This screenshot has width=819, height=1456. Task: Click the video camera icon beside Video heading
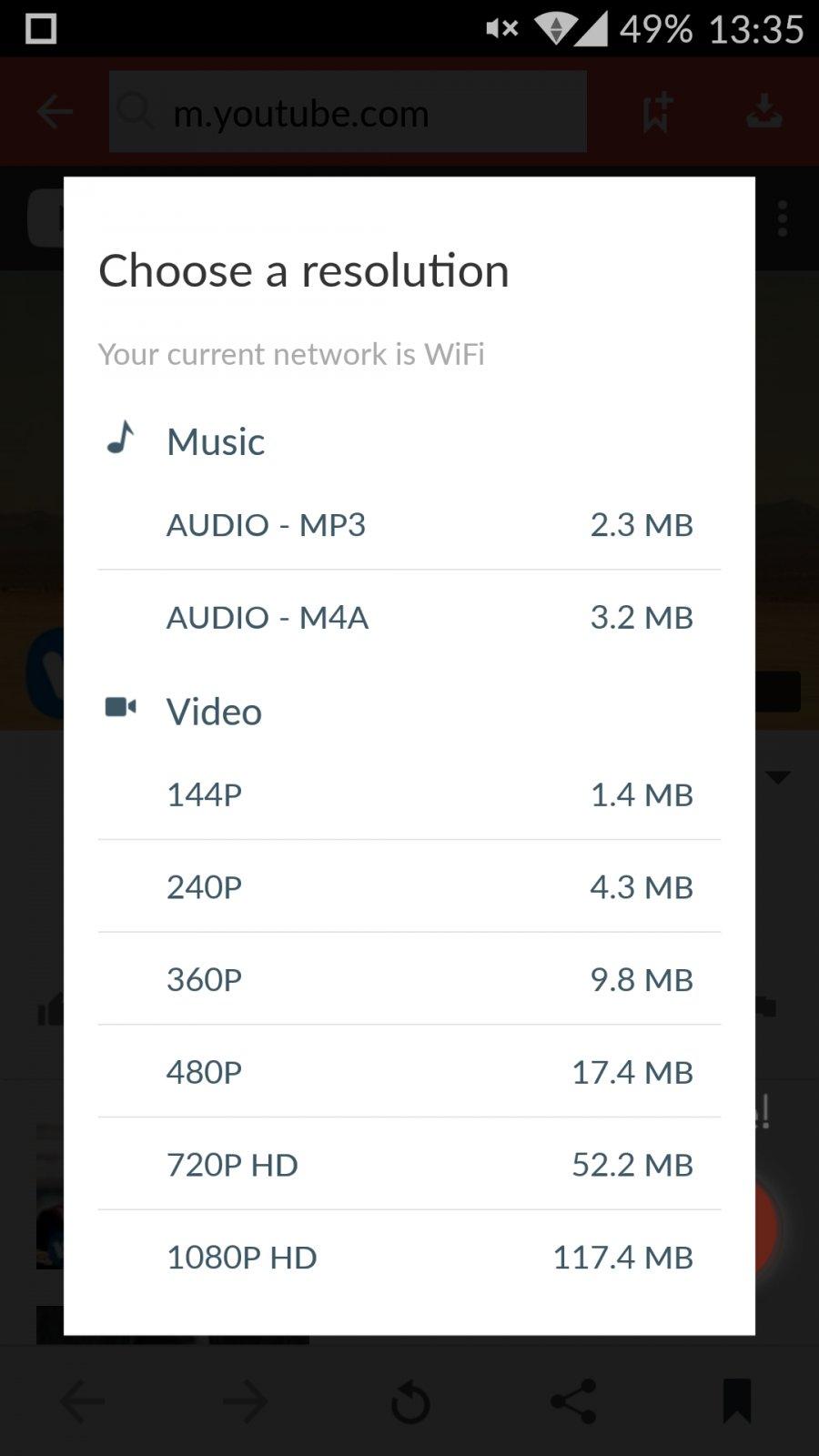pos(122,708)
